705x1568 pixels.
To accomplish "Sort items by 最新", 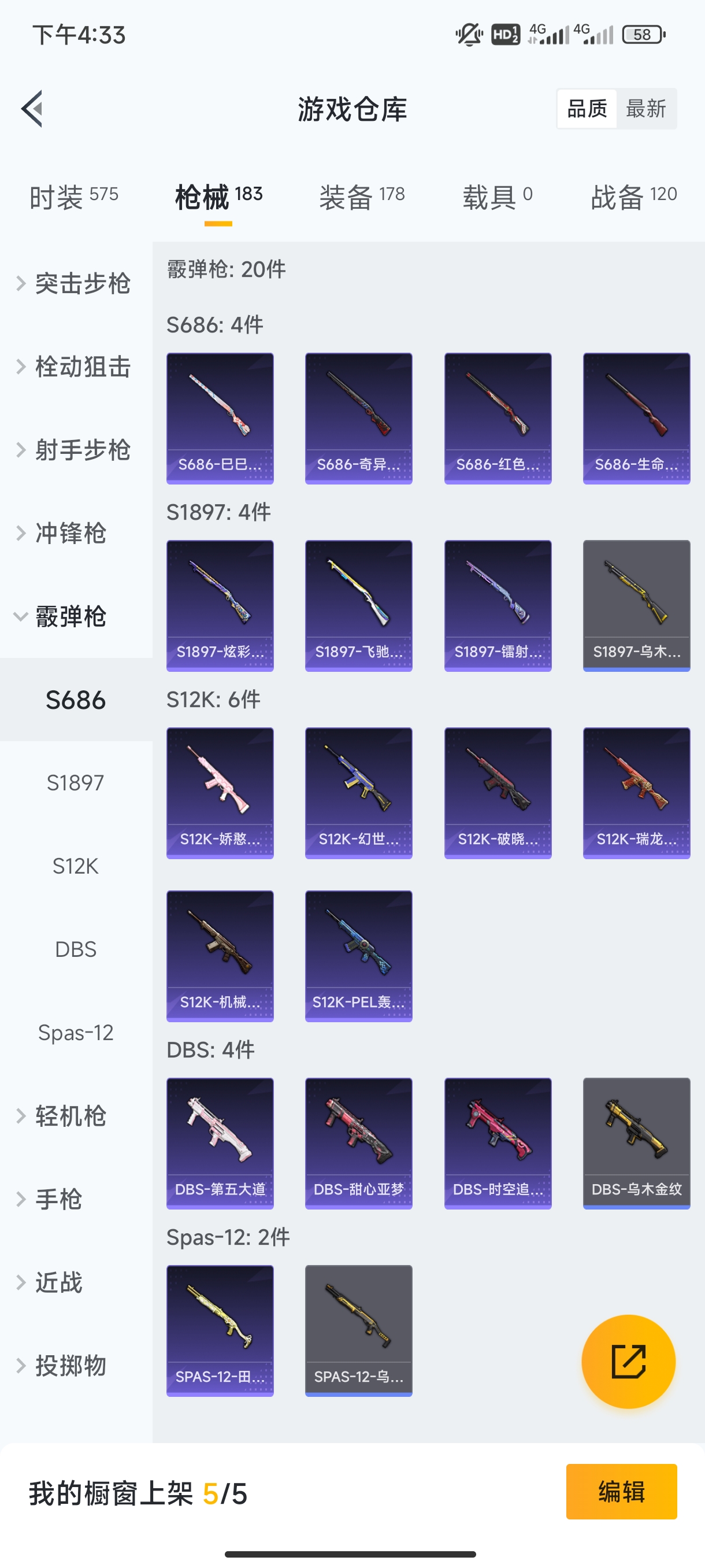I will click(x=645, y=109).
